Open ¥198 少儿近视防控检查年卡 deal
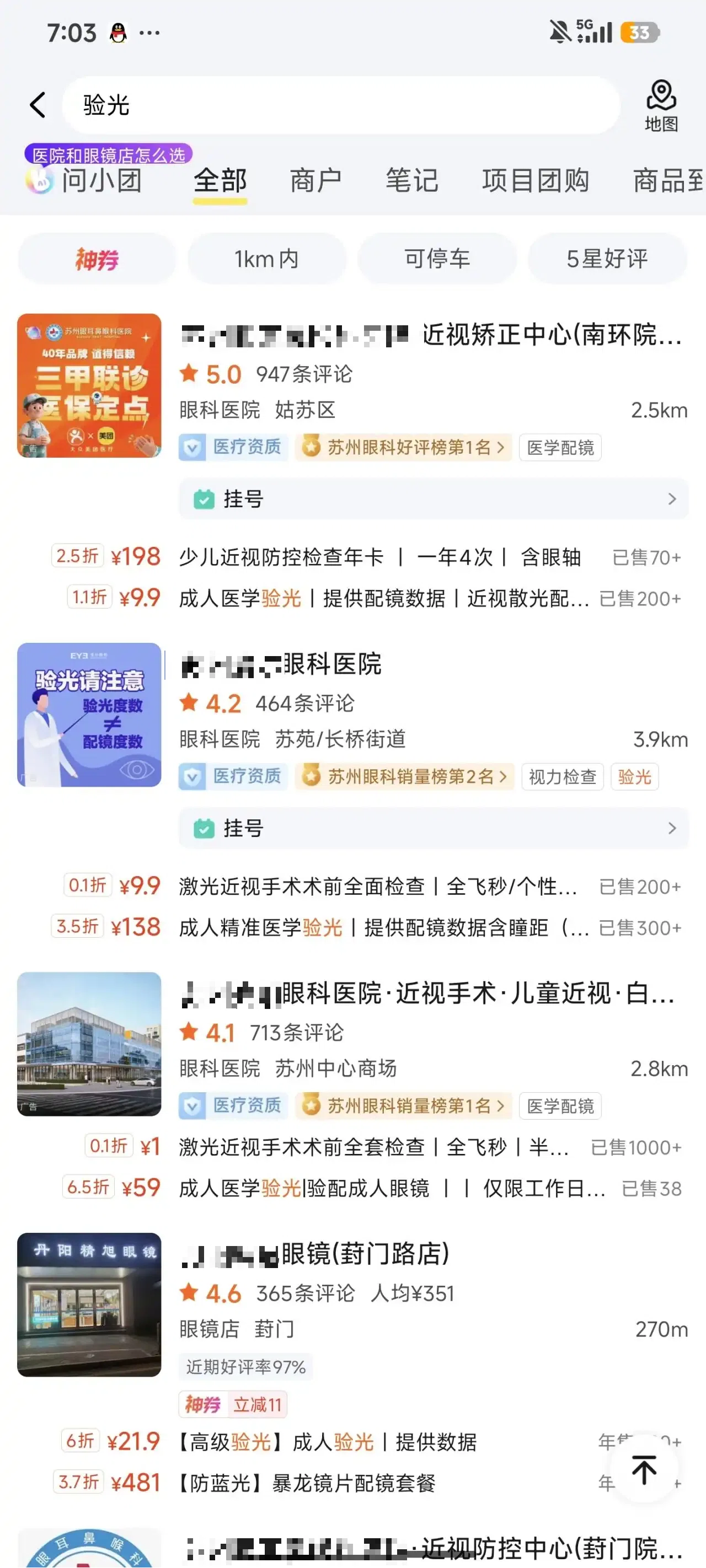Image resolution: width=706 pixels, height=1568 pixels. pos(367,557)
